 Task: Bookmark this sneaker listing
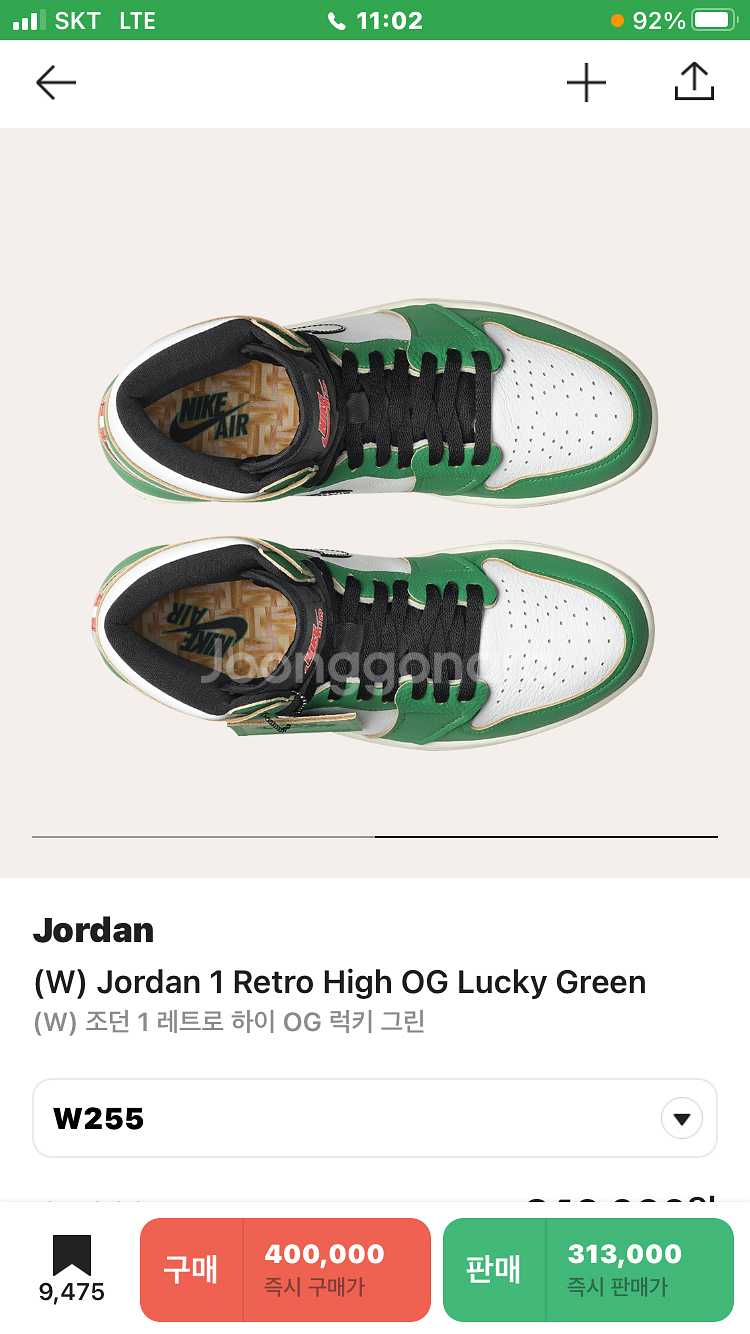(72, 1267)
